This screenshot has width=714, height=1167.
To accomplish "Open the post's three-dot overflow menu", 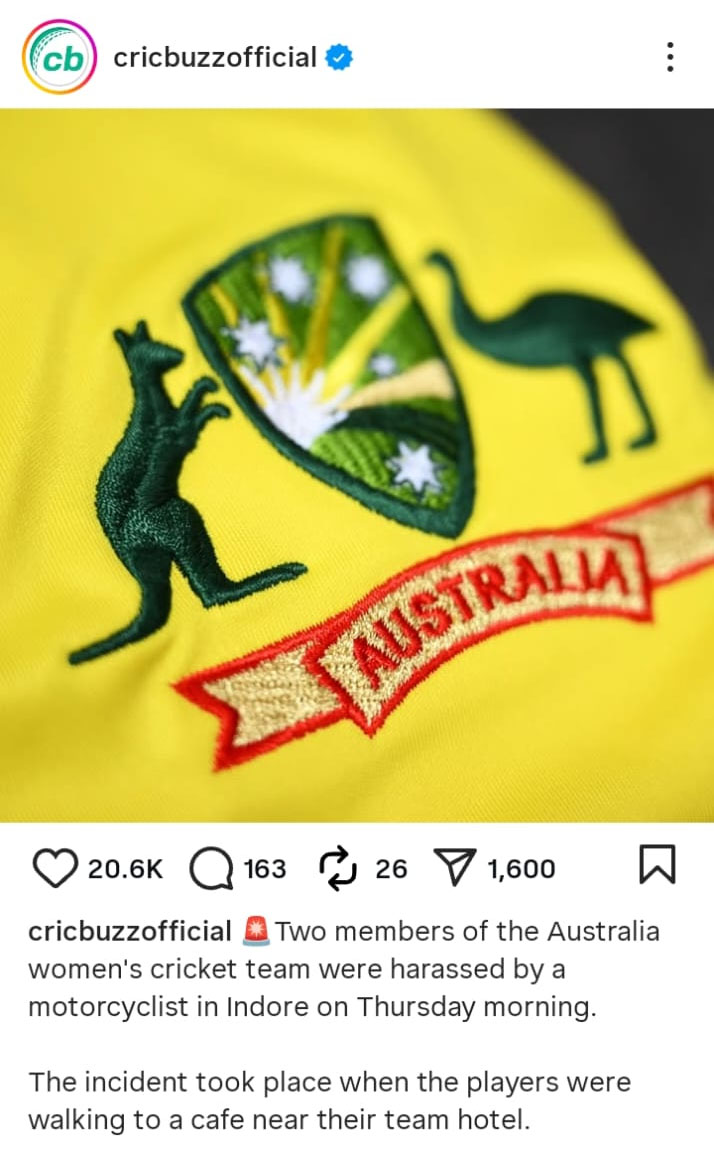I will (x=669, y=57).
